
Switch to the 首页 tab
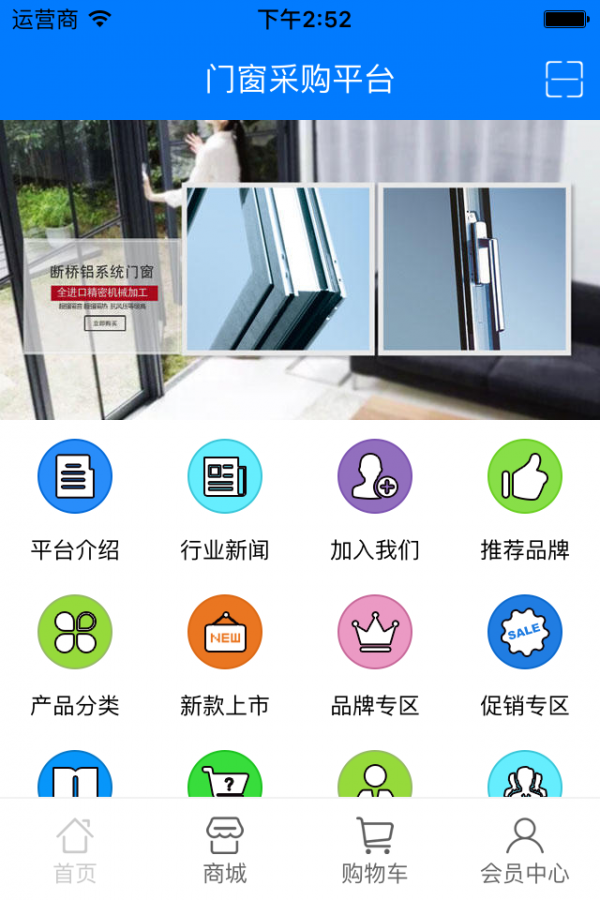[75, 850]
